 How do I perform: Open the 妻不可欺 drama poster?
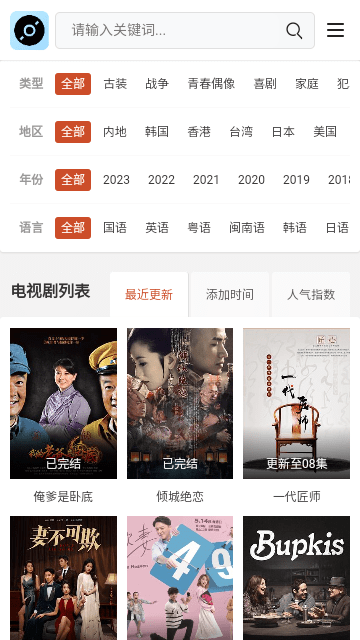click(63, 578)
